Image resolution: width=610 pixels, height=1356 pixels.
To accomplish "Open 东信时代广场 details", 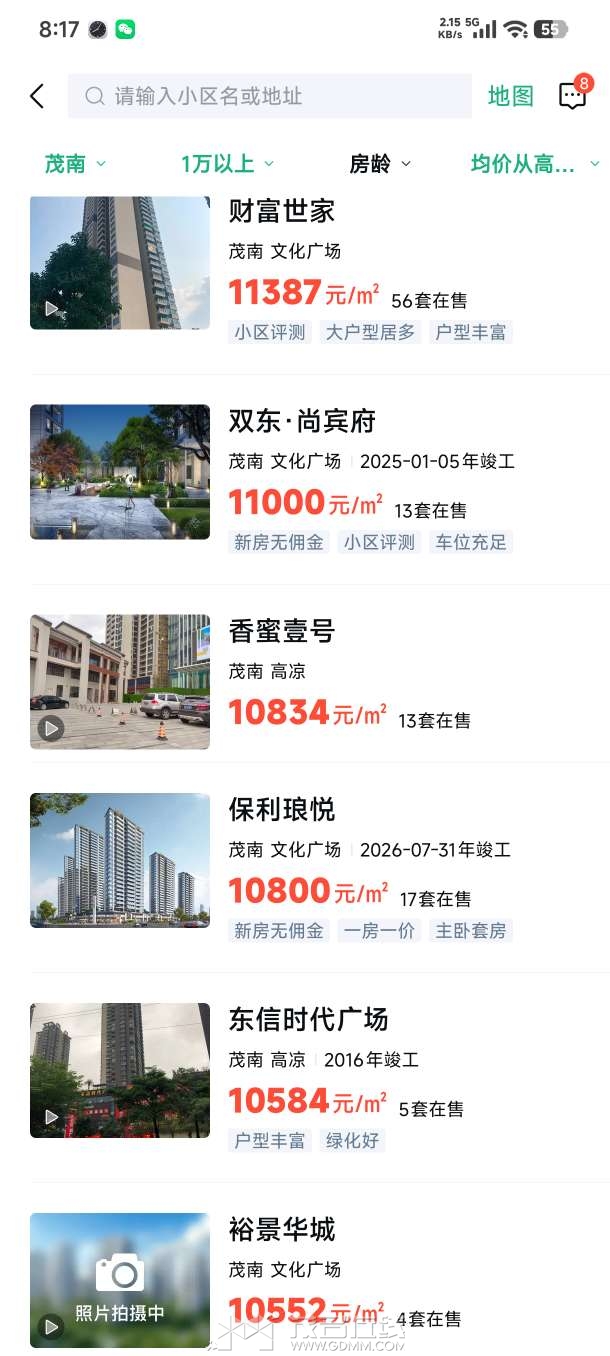I will (308, 1019).
